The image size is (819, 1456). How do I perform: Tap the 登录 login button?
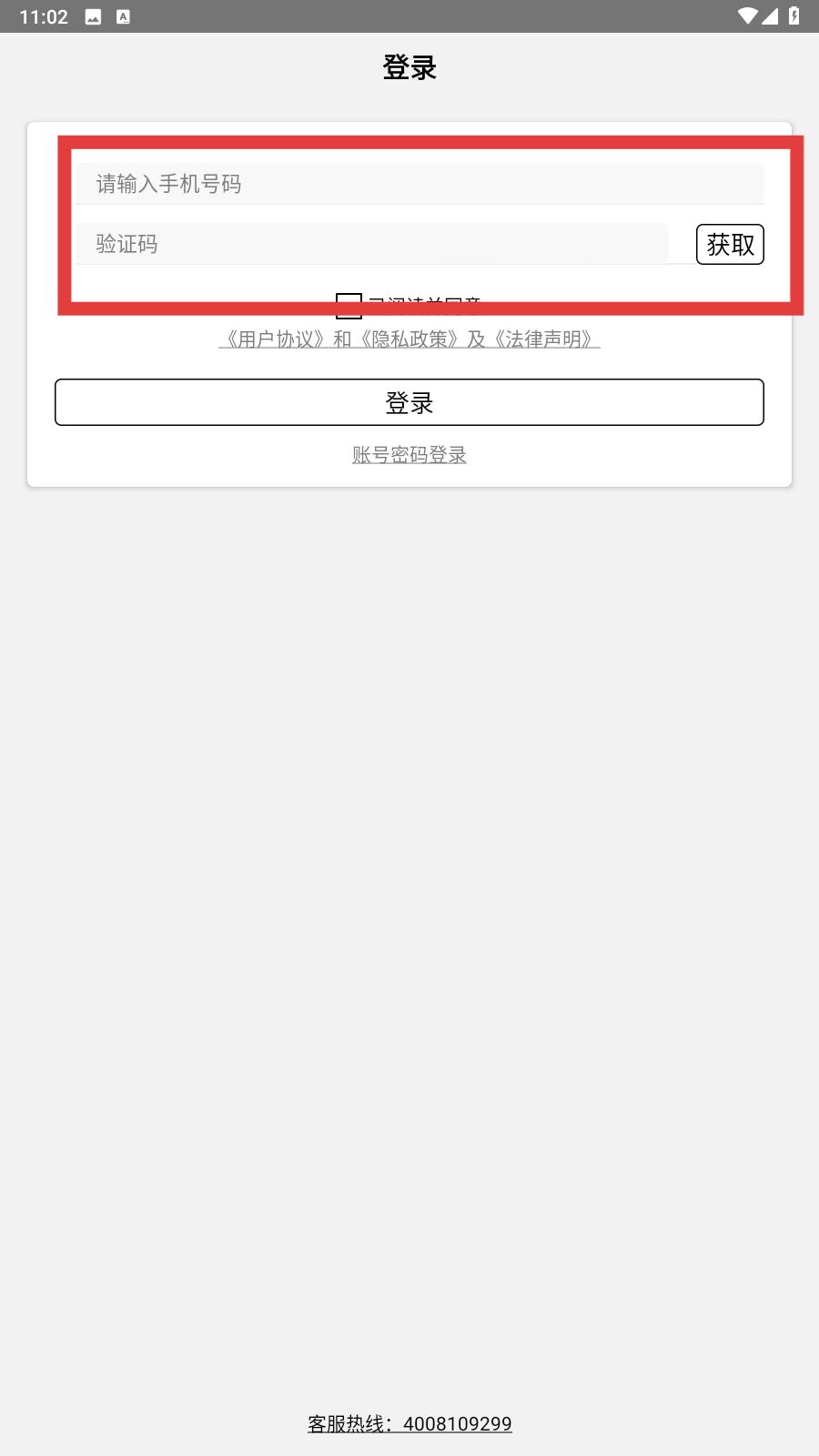click(x=409, y=402)
